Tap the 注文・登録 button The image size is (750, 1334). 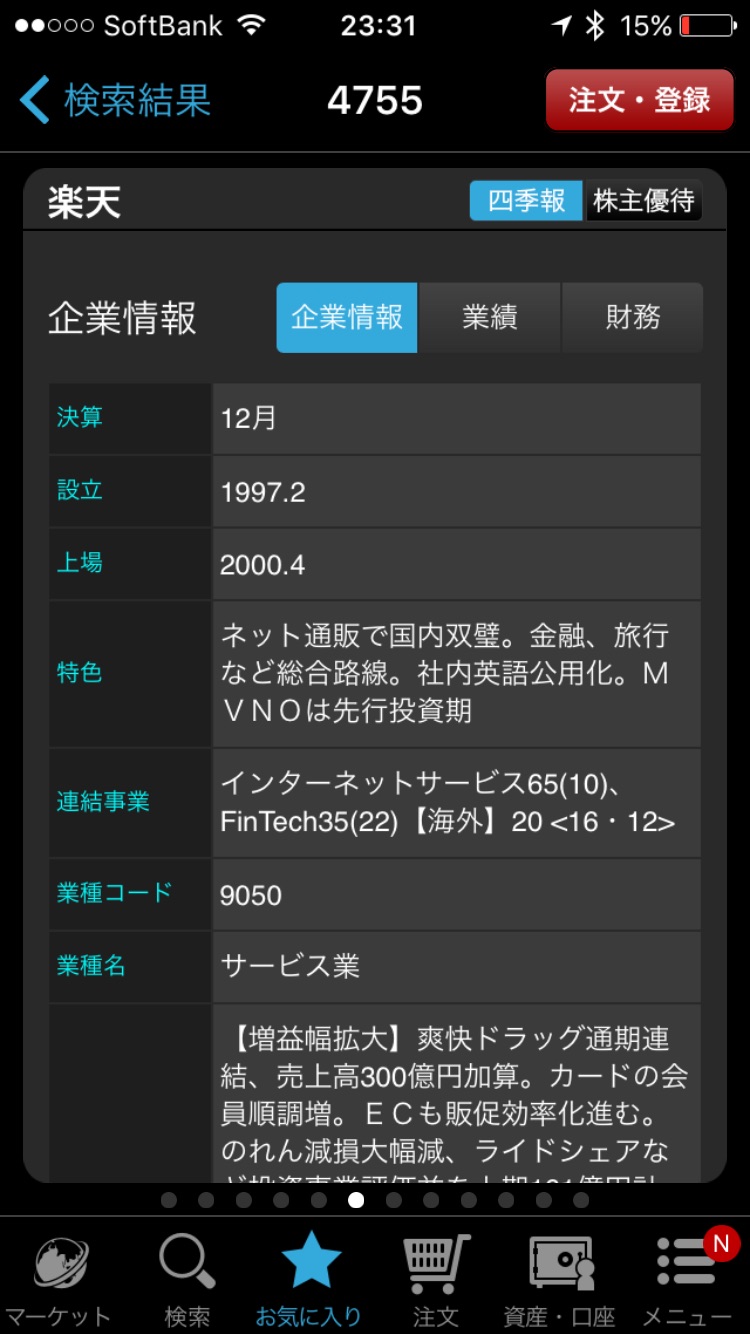[x=639, y=100]
